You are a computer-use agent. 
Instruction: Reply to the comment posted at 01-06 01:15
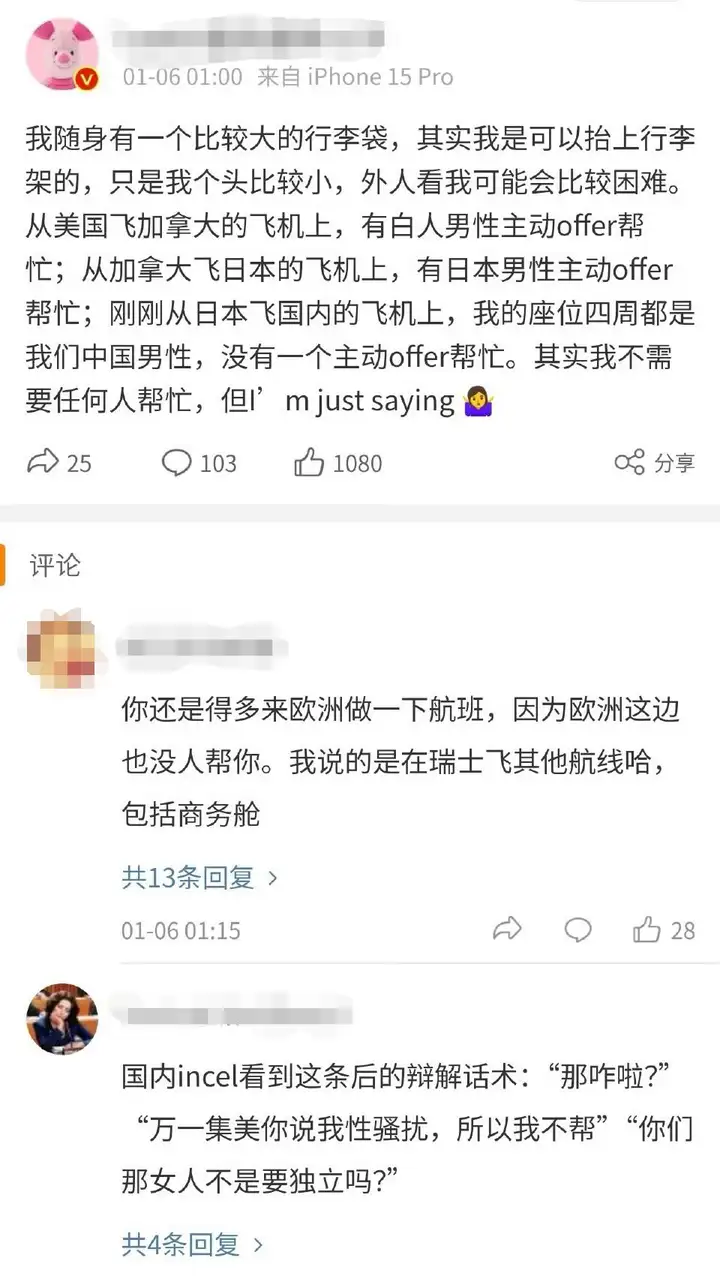[x=578, y=930]
